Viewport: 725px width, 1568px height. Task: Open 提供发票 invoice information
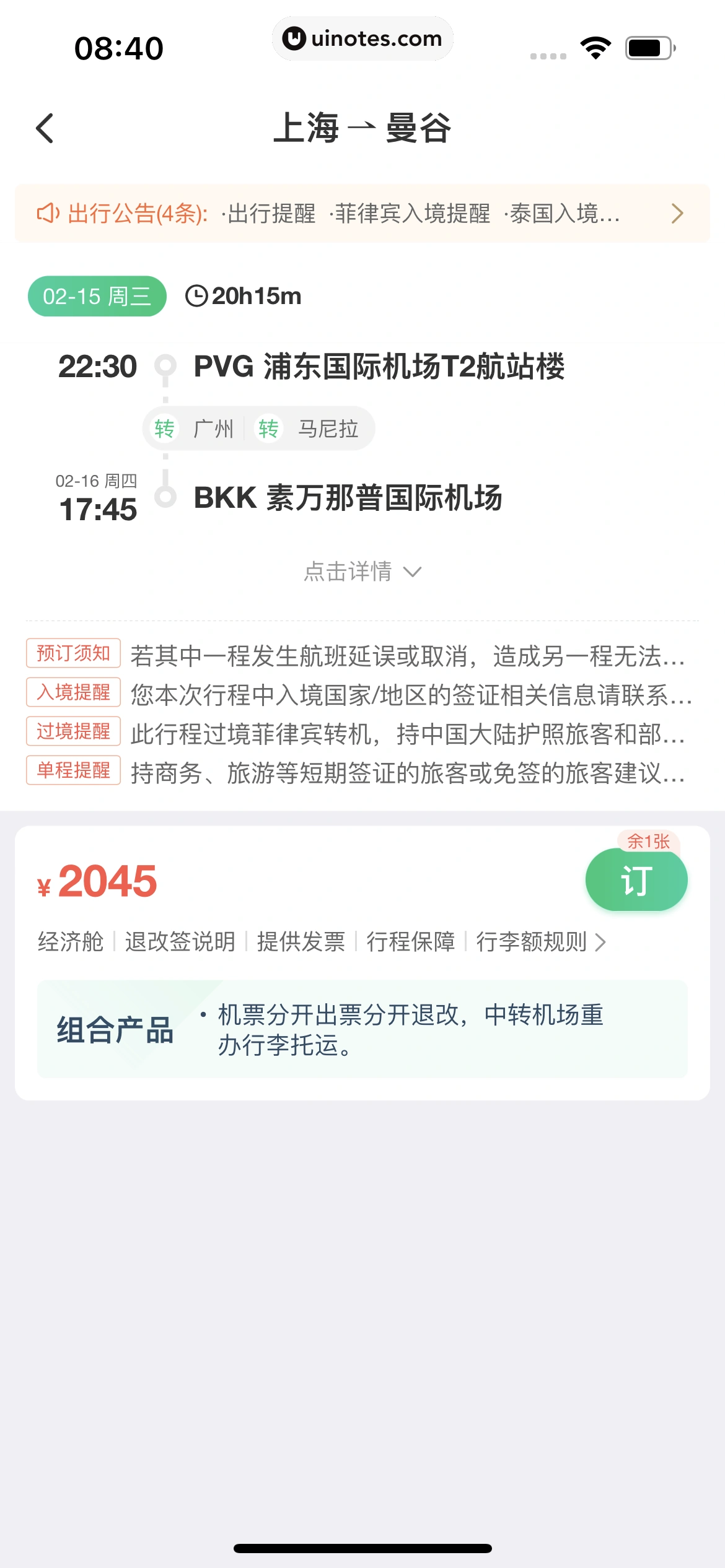pos(301,941)
